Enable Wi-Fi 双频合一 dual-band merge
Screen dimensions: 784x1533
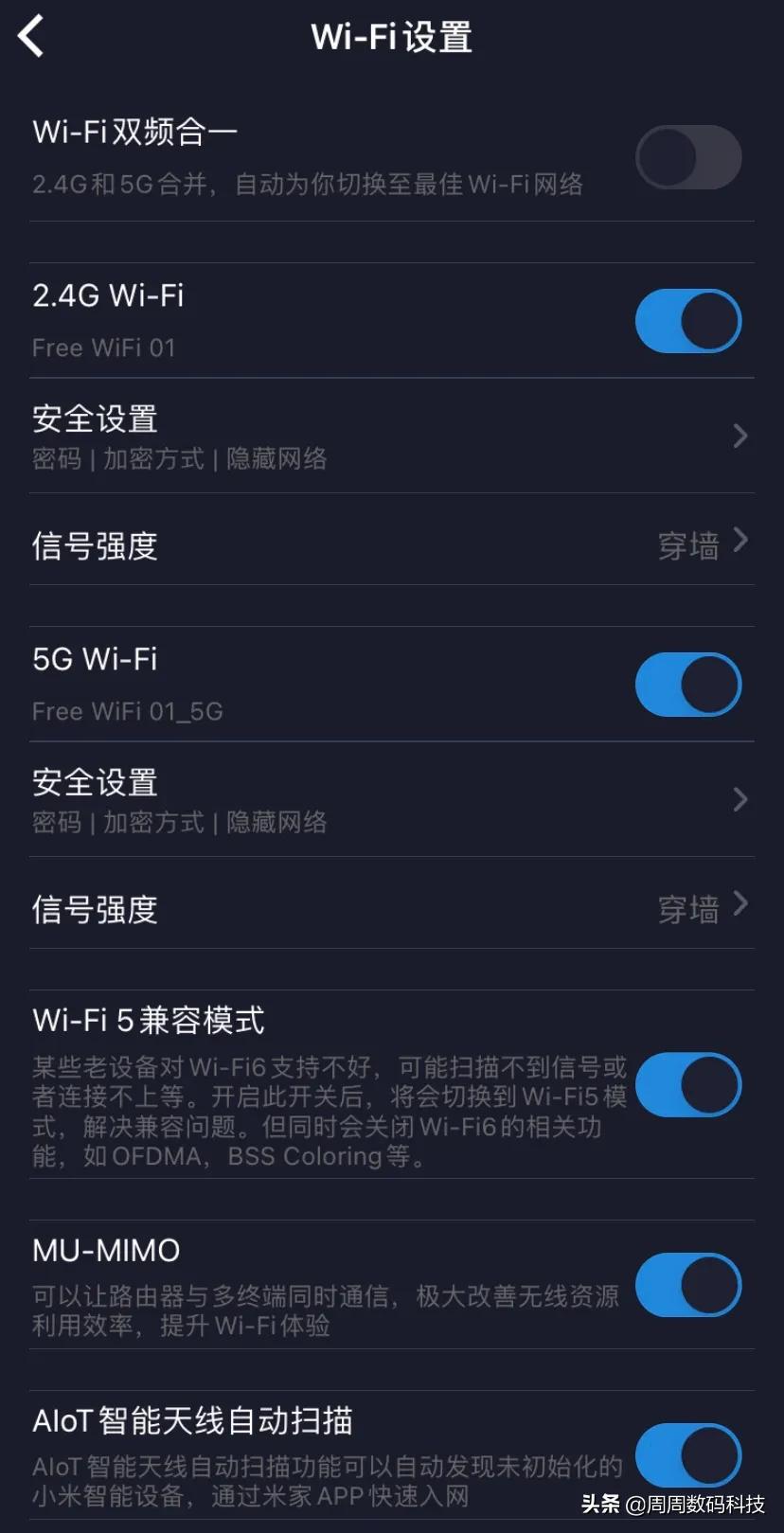coord(688,157)
